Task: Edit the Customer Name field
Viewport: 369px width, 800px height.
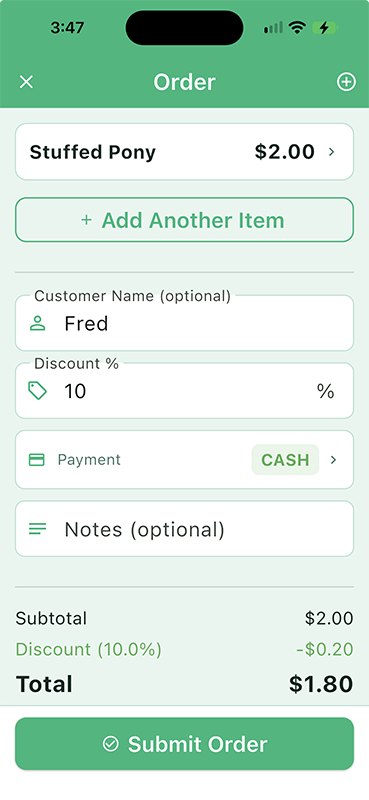Action: (x=184, y=323)
